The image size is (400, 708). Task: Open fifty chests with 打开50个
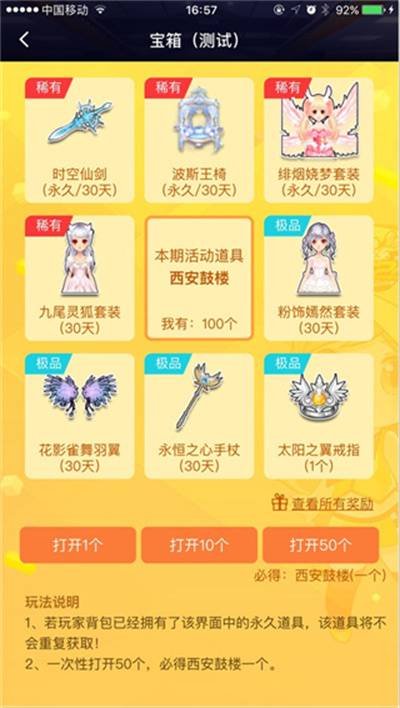click(x=321, y=545)
